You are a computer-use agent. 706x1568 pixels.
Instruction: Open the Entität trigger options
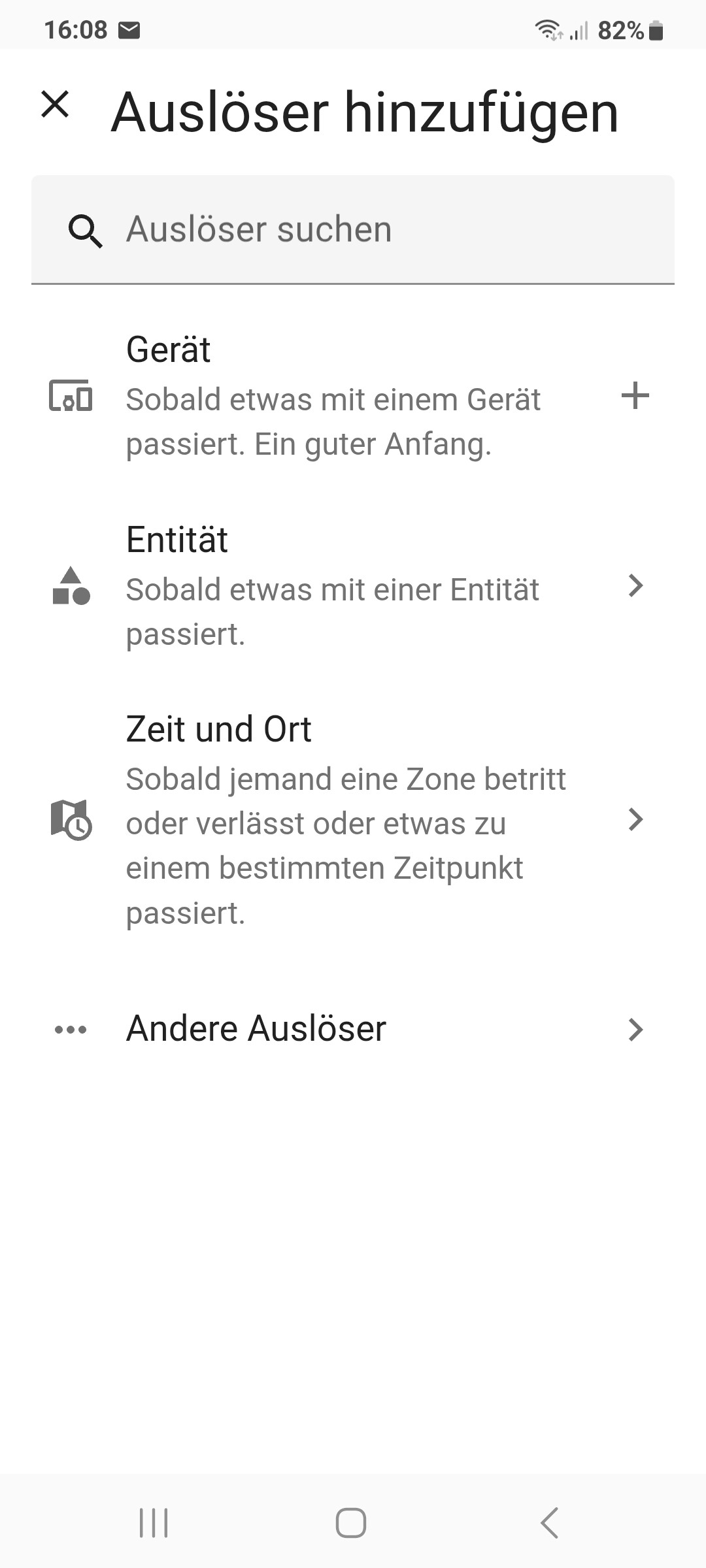click(x=353, y=586)
